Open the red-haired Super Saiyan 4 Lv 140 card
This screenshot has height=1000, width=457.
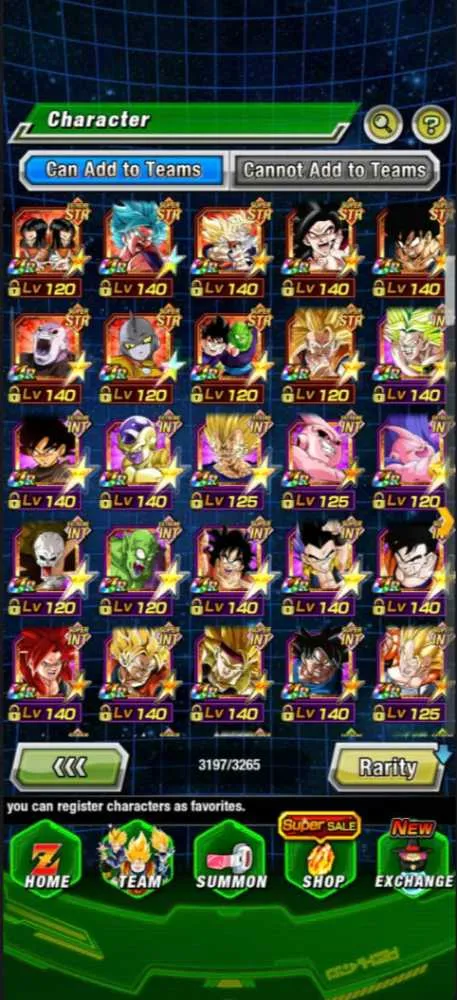click(47, 673)
